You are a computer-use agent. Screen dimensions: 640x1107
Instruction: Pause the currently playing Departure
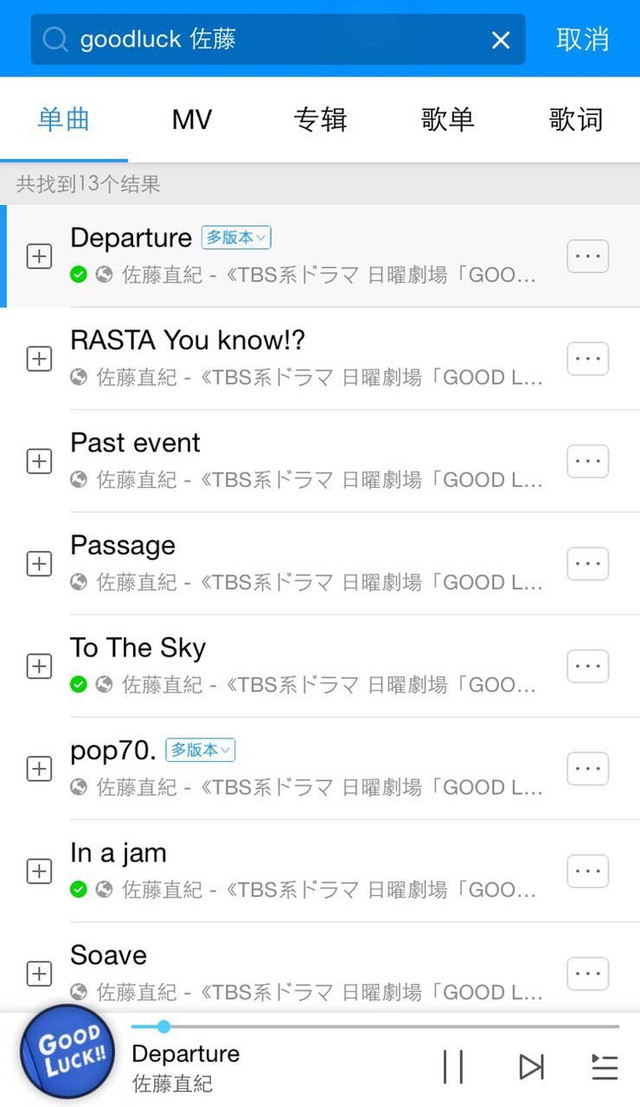click(x=453, y=1066)
